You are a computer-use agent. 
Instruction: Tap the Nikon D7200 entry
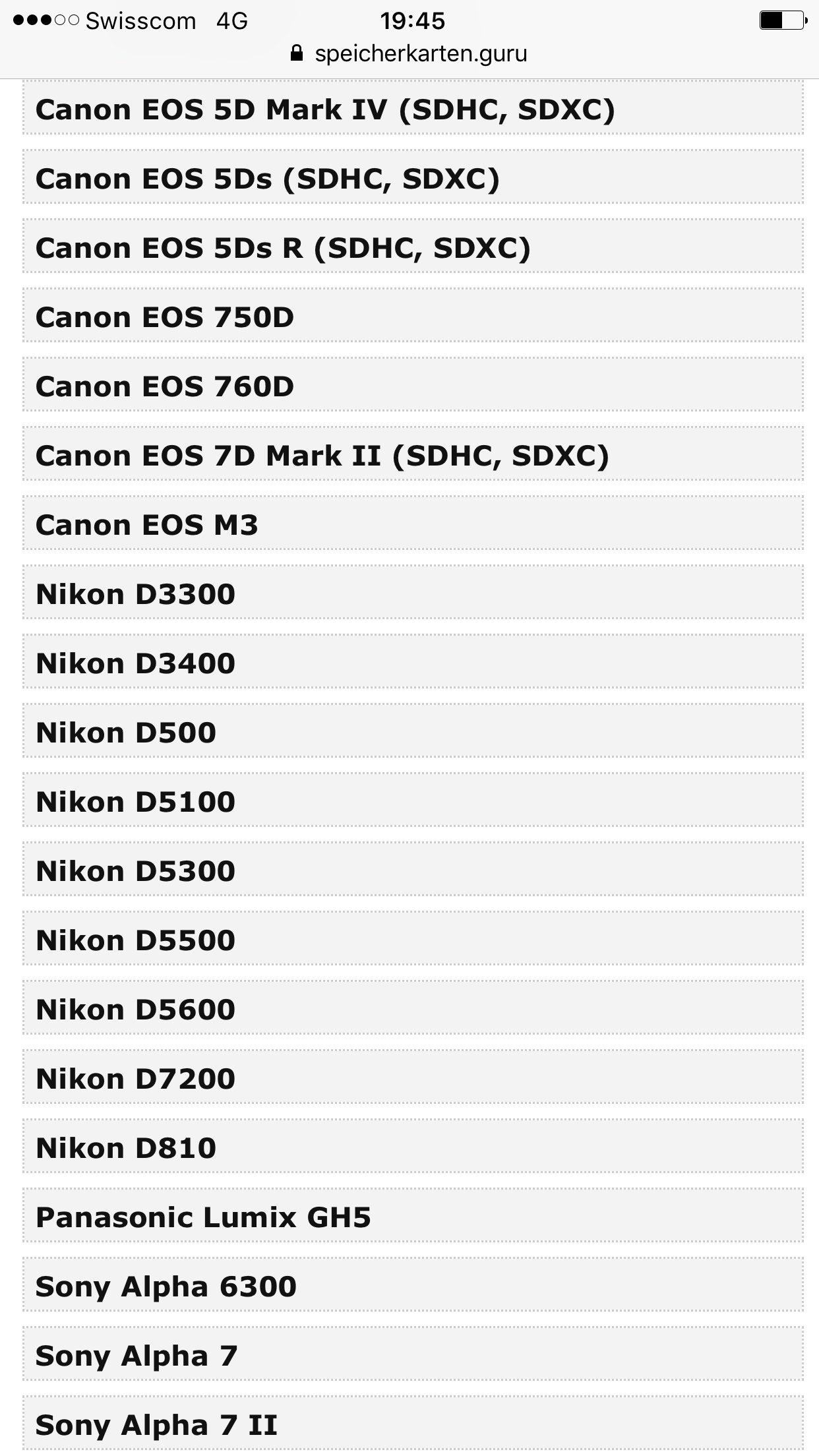pyautogui.click(x=135, y=1079)
